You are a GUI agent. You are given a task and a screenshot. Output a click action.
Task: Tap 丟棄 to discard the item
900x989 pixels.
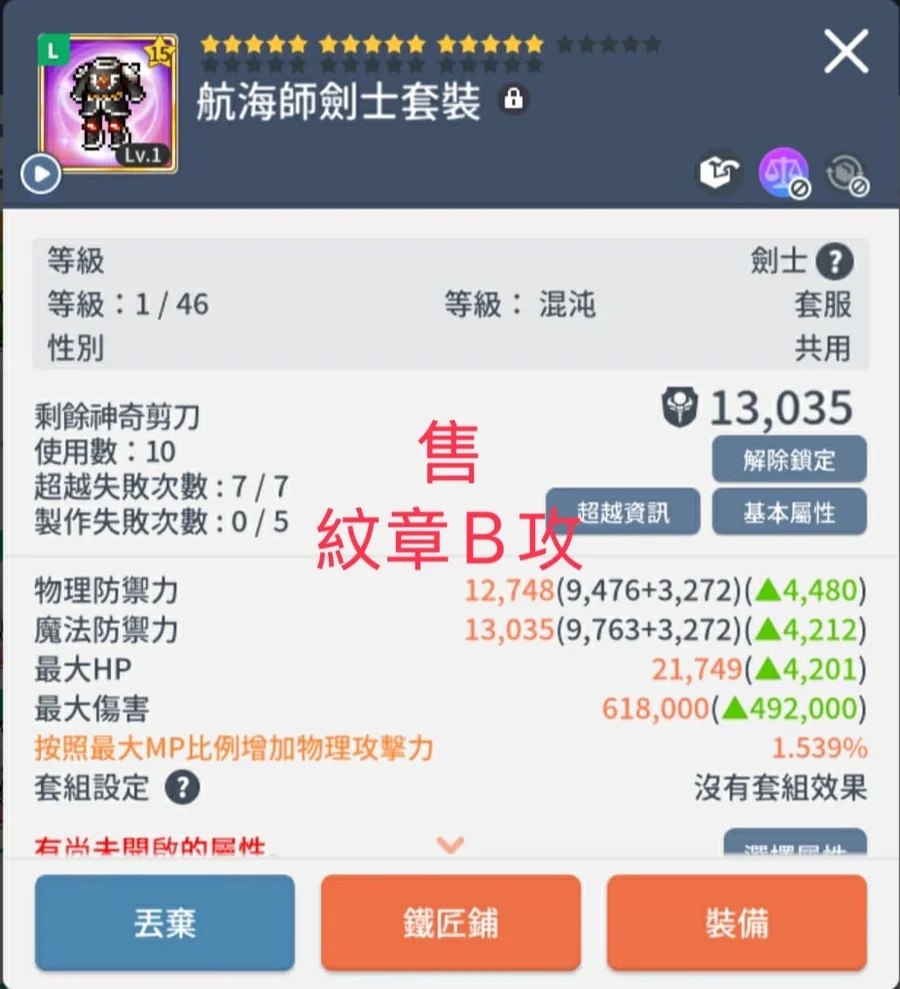[165, 923]
